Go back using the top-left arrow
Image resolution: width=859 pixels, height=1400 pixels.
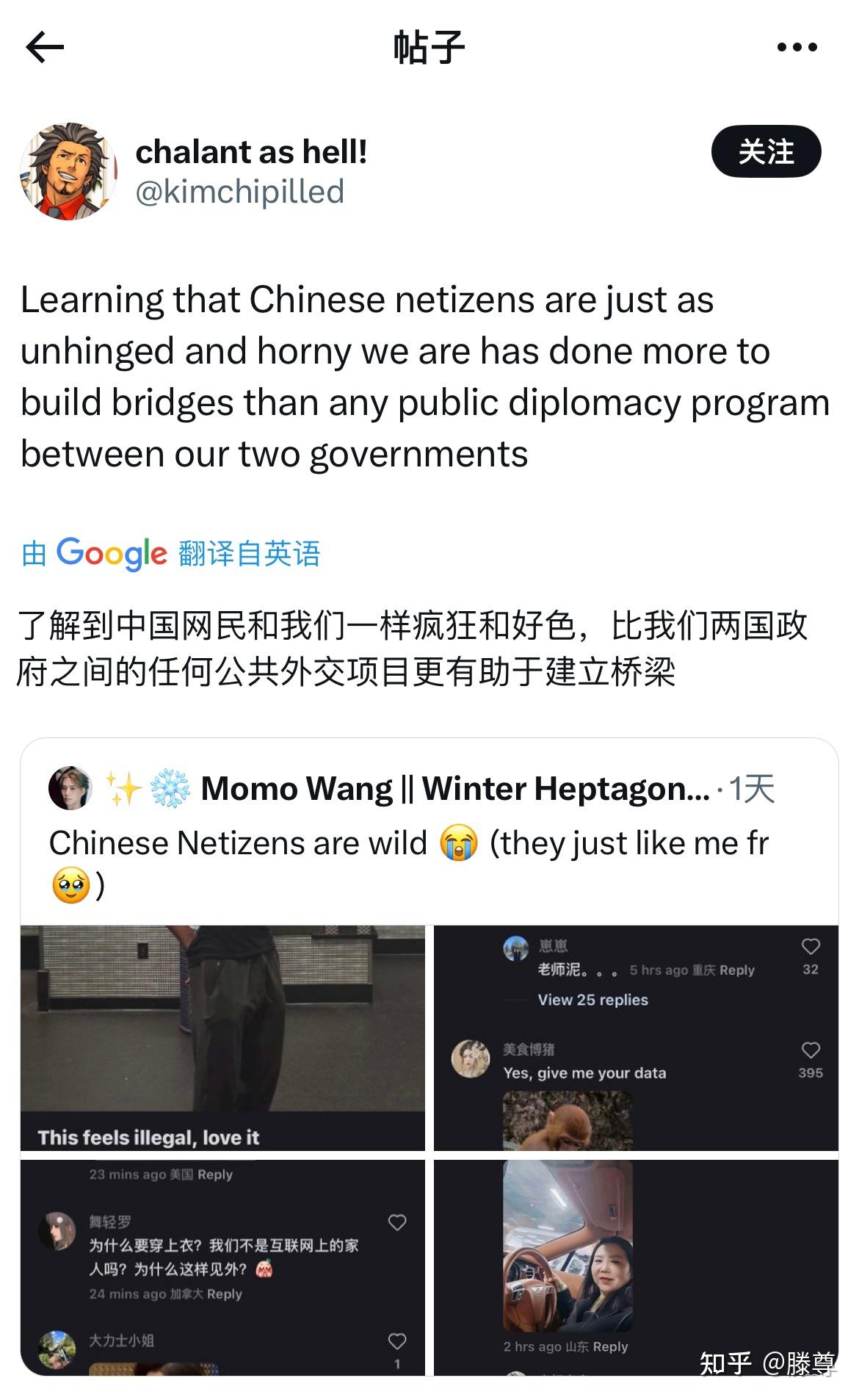pos(45,48)
